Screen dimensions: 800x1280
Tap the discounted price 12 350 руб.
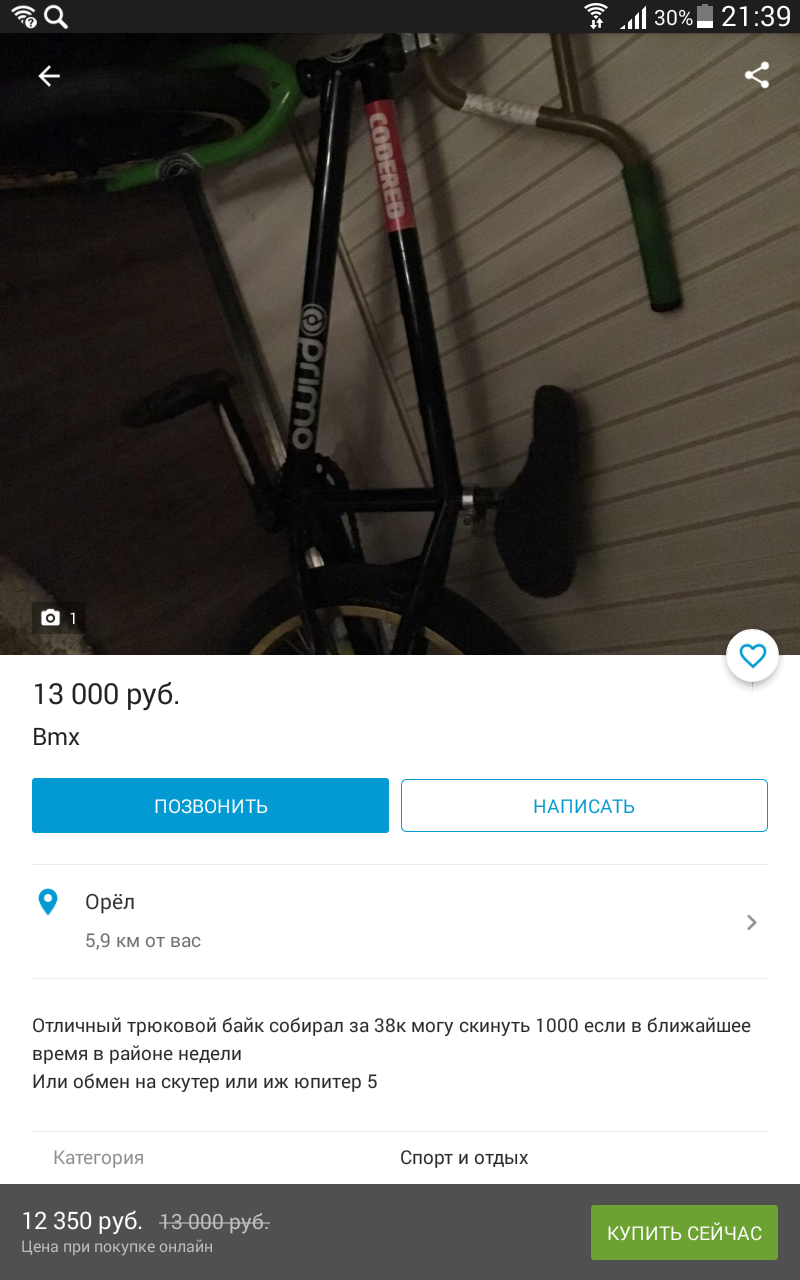point(80,1221)
